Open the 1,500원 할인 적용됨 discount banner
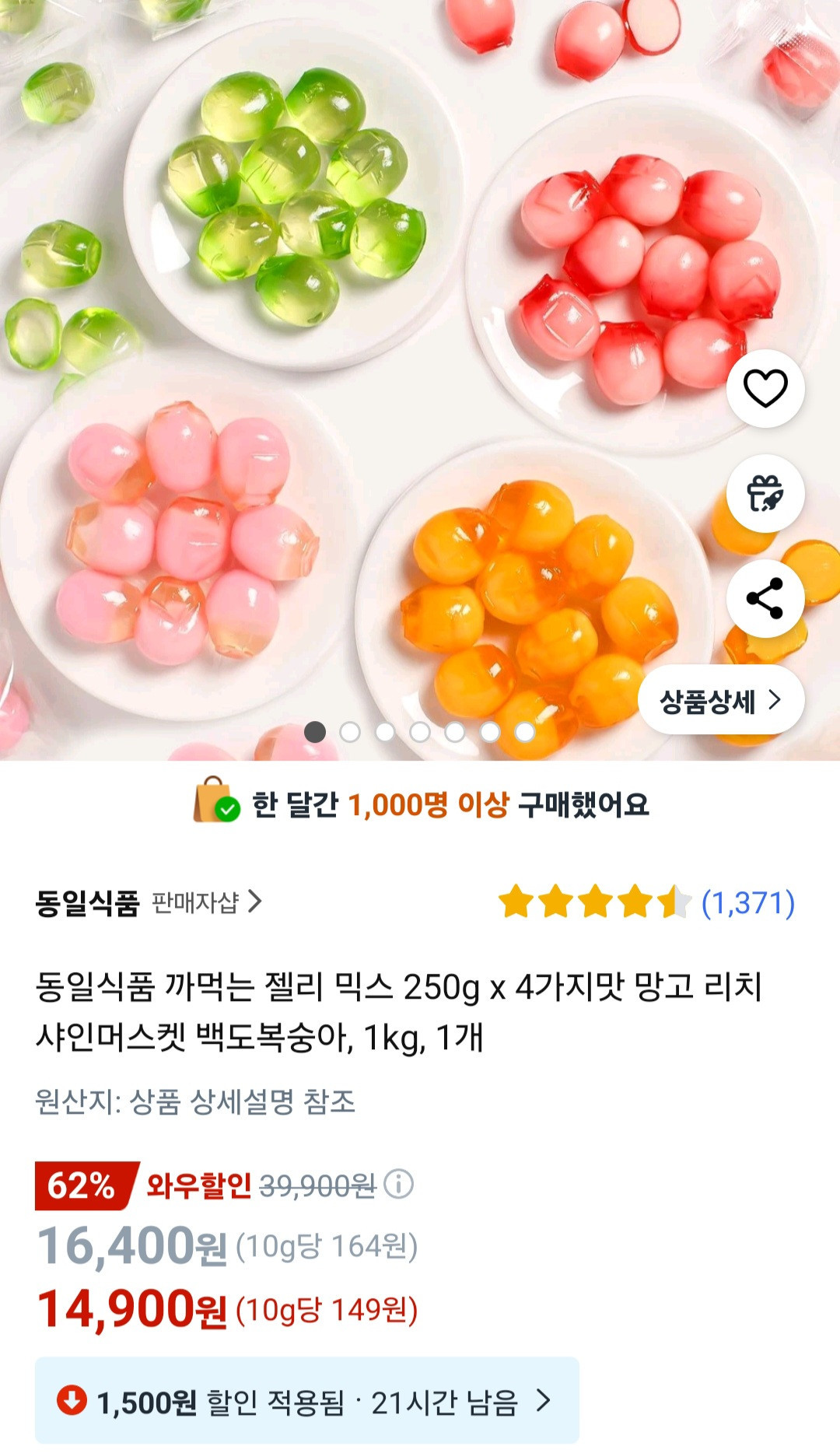This screenshot has height=1453, width=840. click(x=306, y=1402)
